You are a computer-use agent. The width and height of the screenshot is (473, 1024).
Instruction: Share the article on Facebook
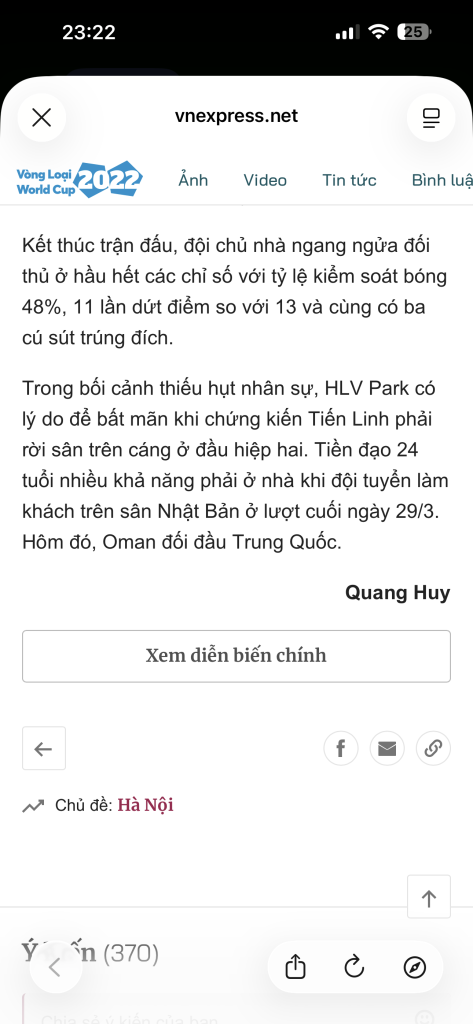point(341,748)
